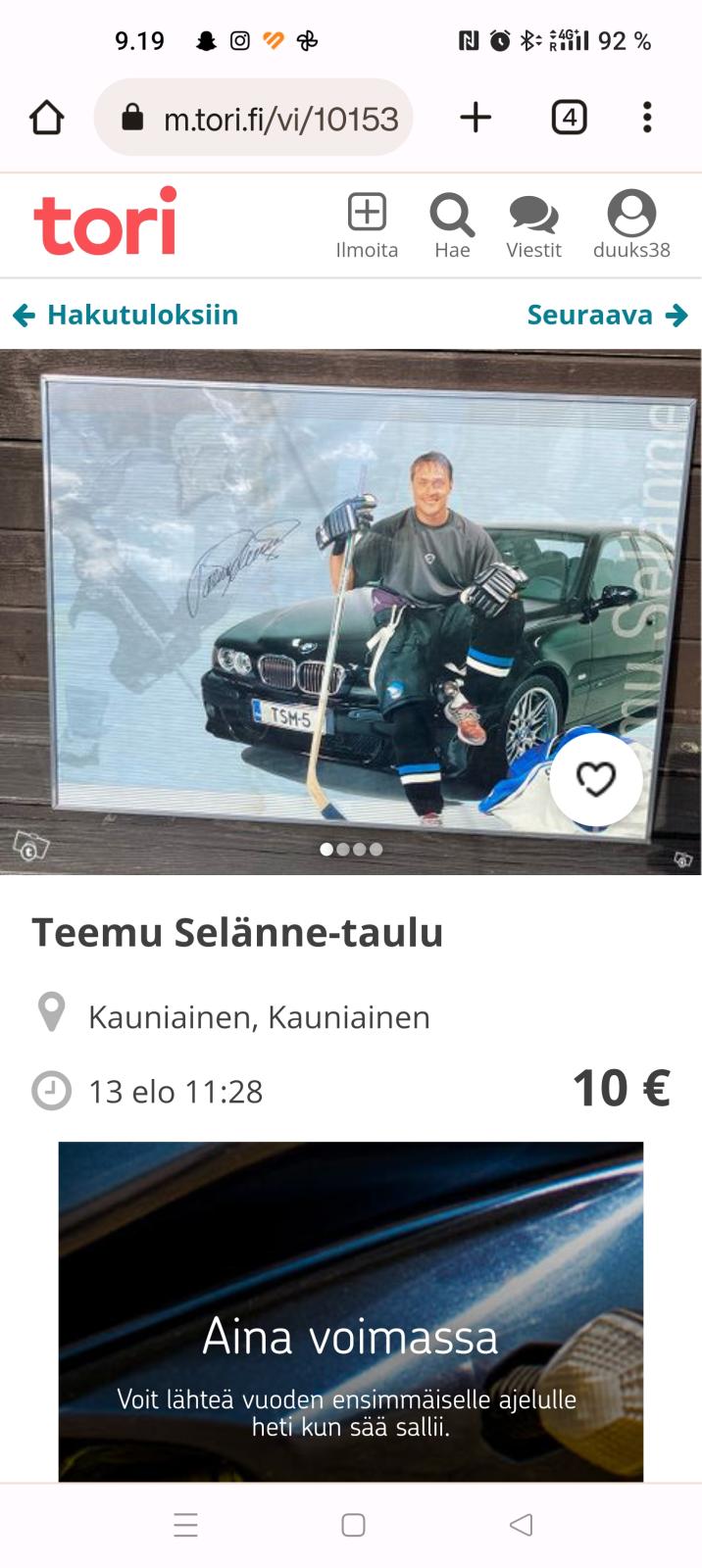Image resolution: width=702 pixels, height=1568 pixels.
Task: Go to the tori homepage via logo
Action: coord(105,222)
